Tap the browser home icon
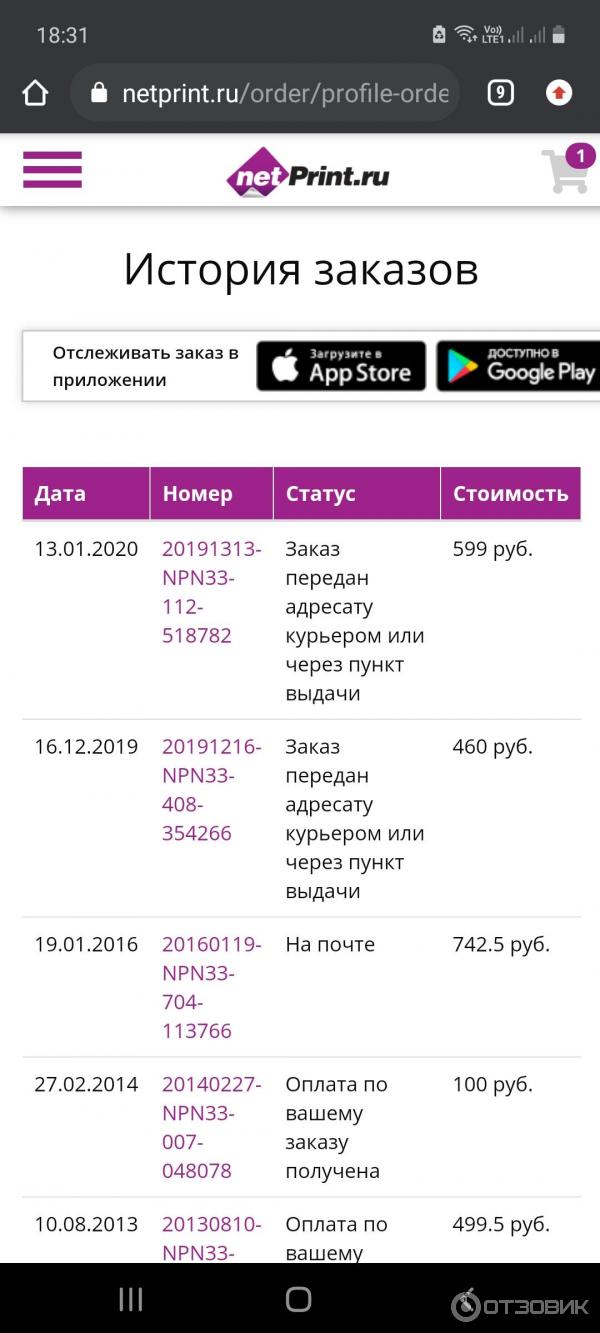This screenshot has height=1333, width=600. click(35, 93)
